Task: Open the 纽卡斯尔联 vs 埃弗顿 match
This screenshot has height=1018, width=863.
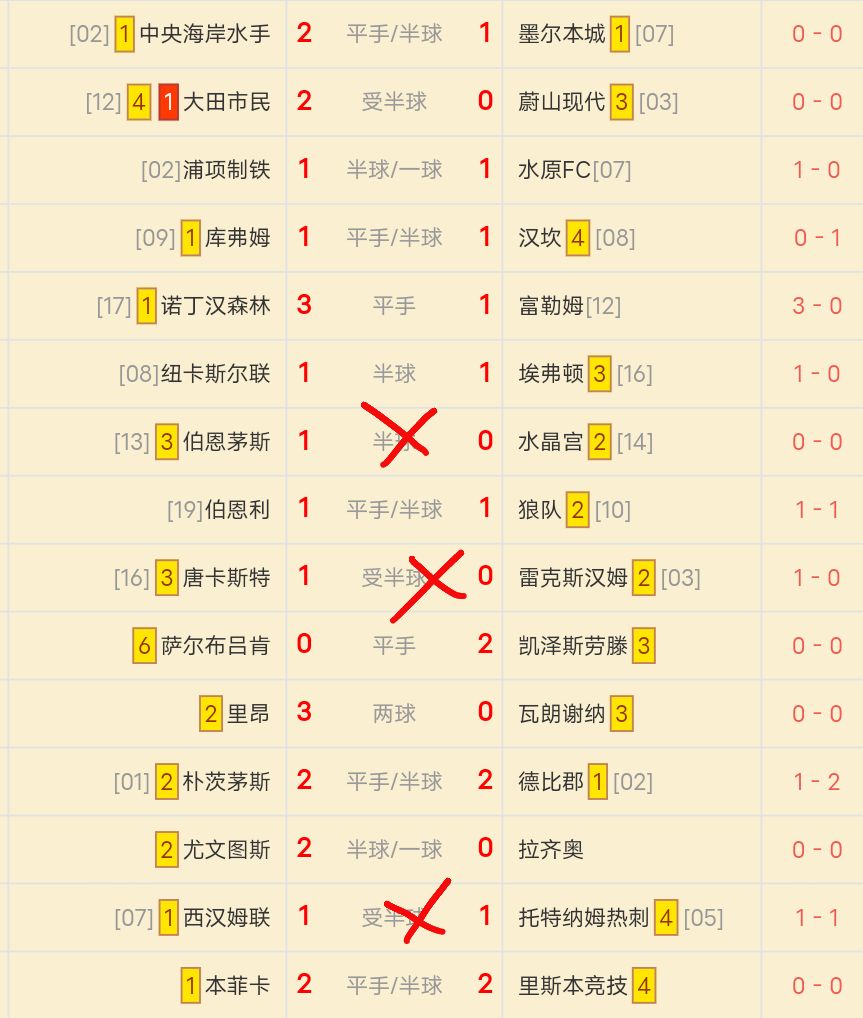Action: click(x=394, y=374)
